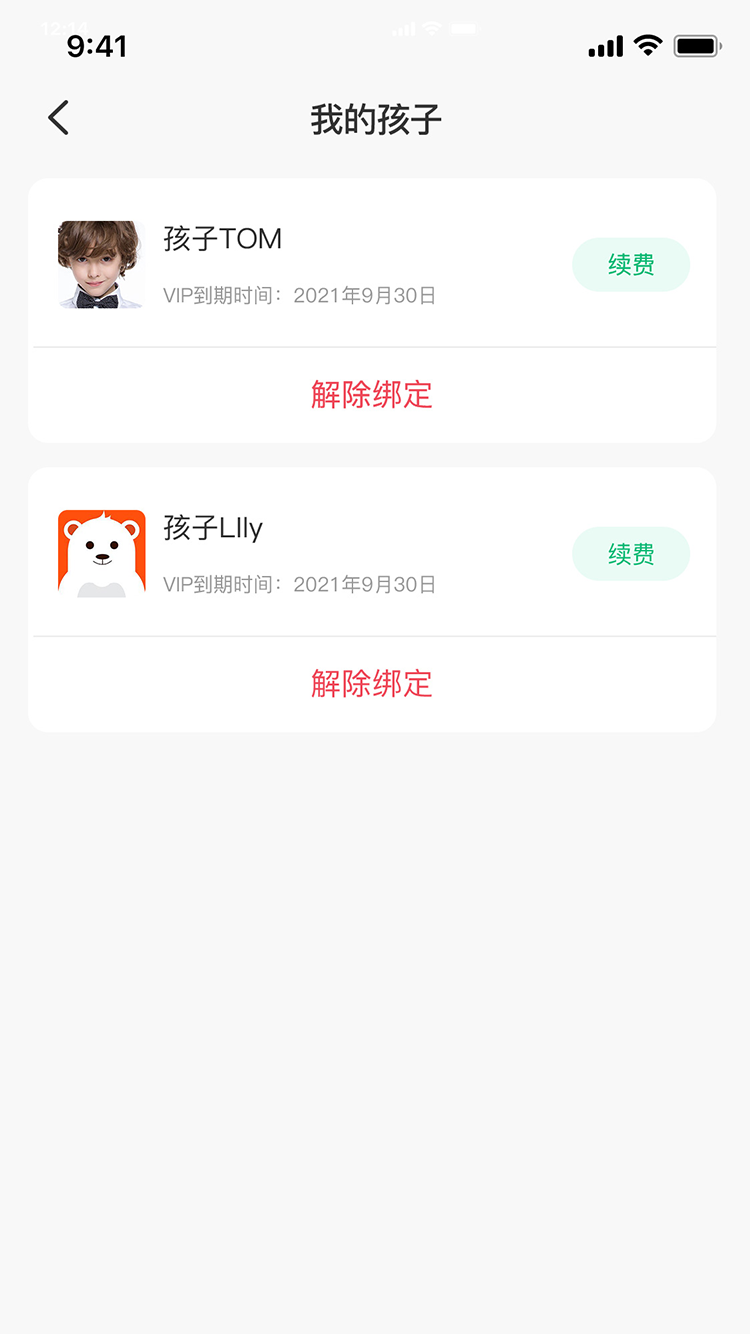Open 孩子TOM's profile photo
This screenshot has height=1334, width=750.
click(101, 265)
